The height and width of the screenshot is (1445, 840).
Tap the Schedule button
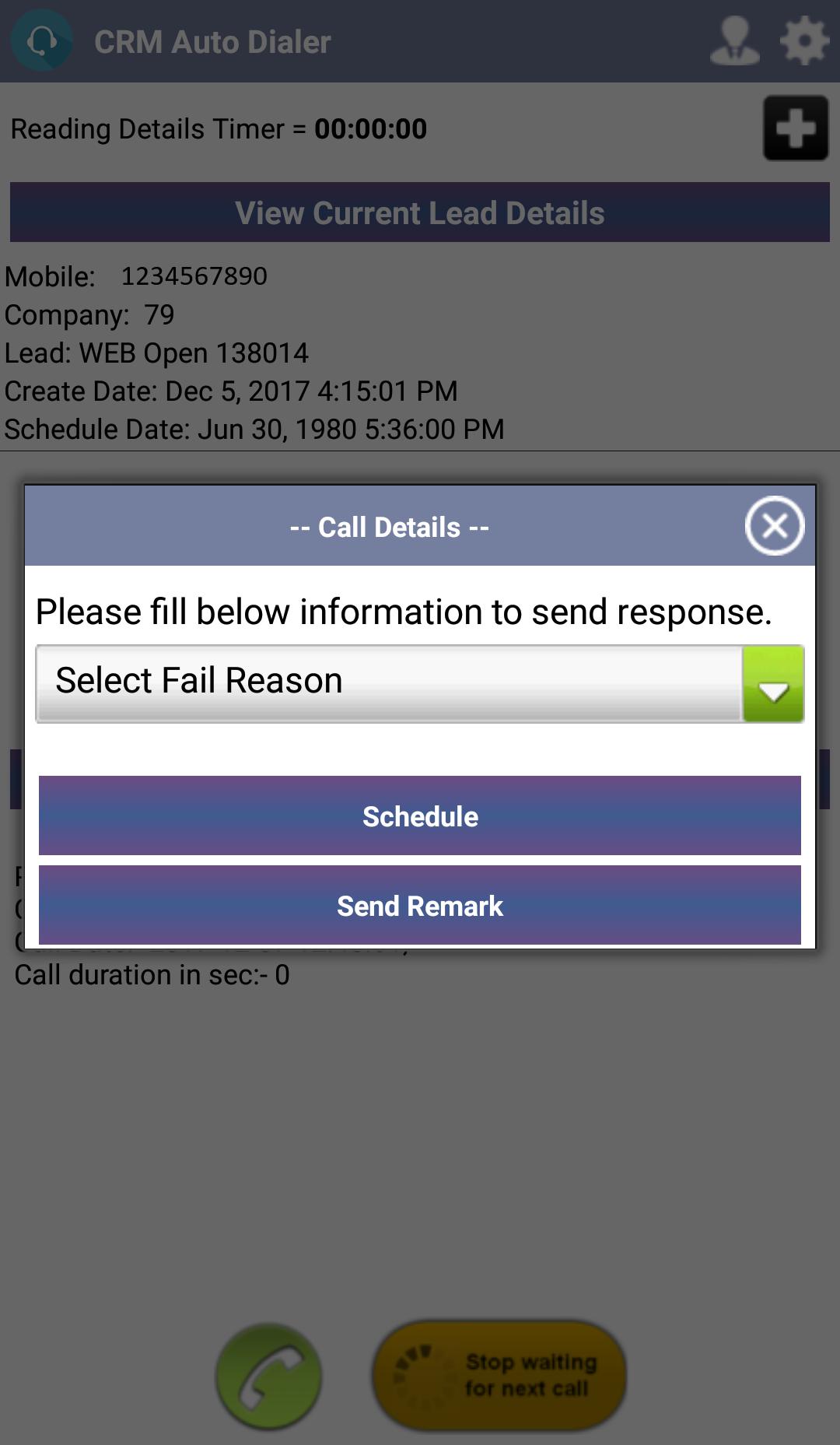(x=420, y=815)
